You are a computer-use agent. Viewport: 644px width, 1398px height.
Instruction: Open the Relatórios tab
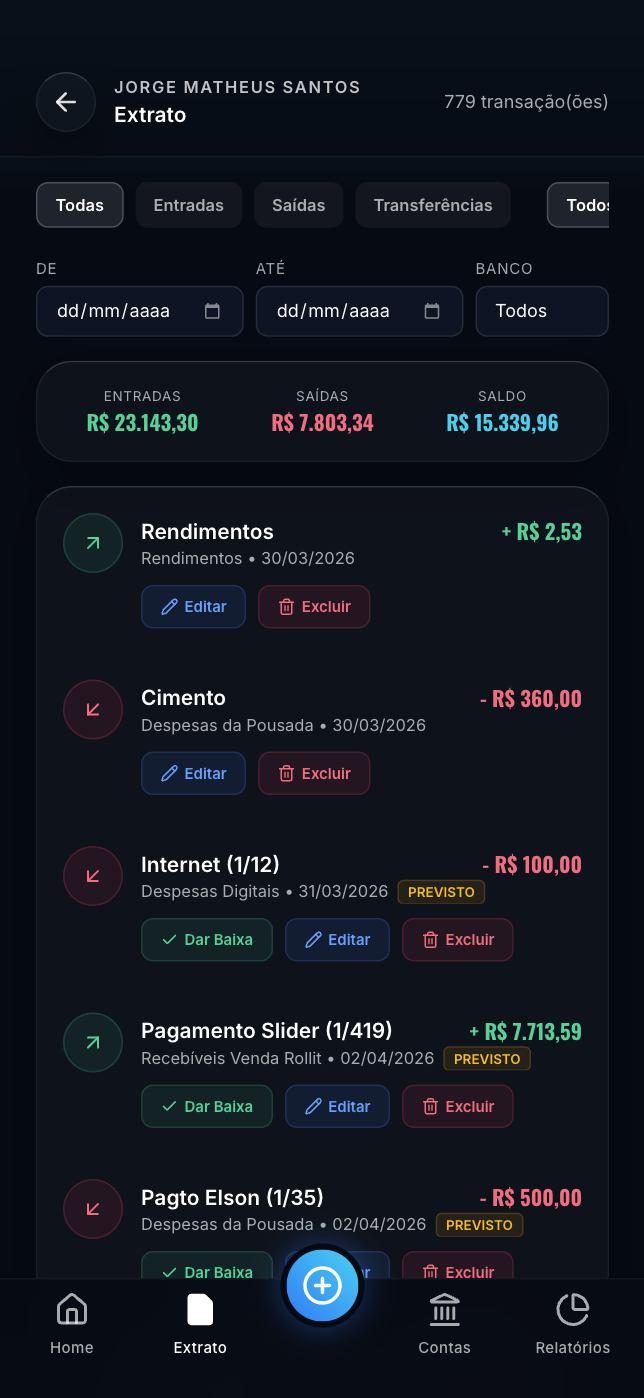point(572,1322)
